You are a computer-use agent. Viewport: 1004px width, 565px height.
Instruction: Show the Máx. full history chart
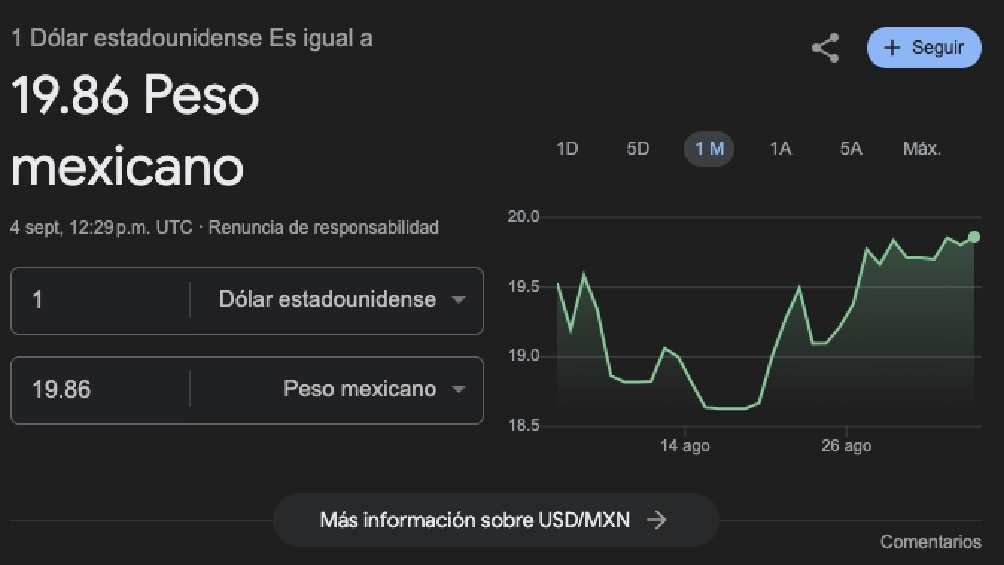click(x=922, y=149)
